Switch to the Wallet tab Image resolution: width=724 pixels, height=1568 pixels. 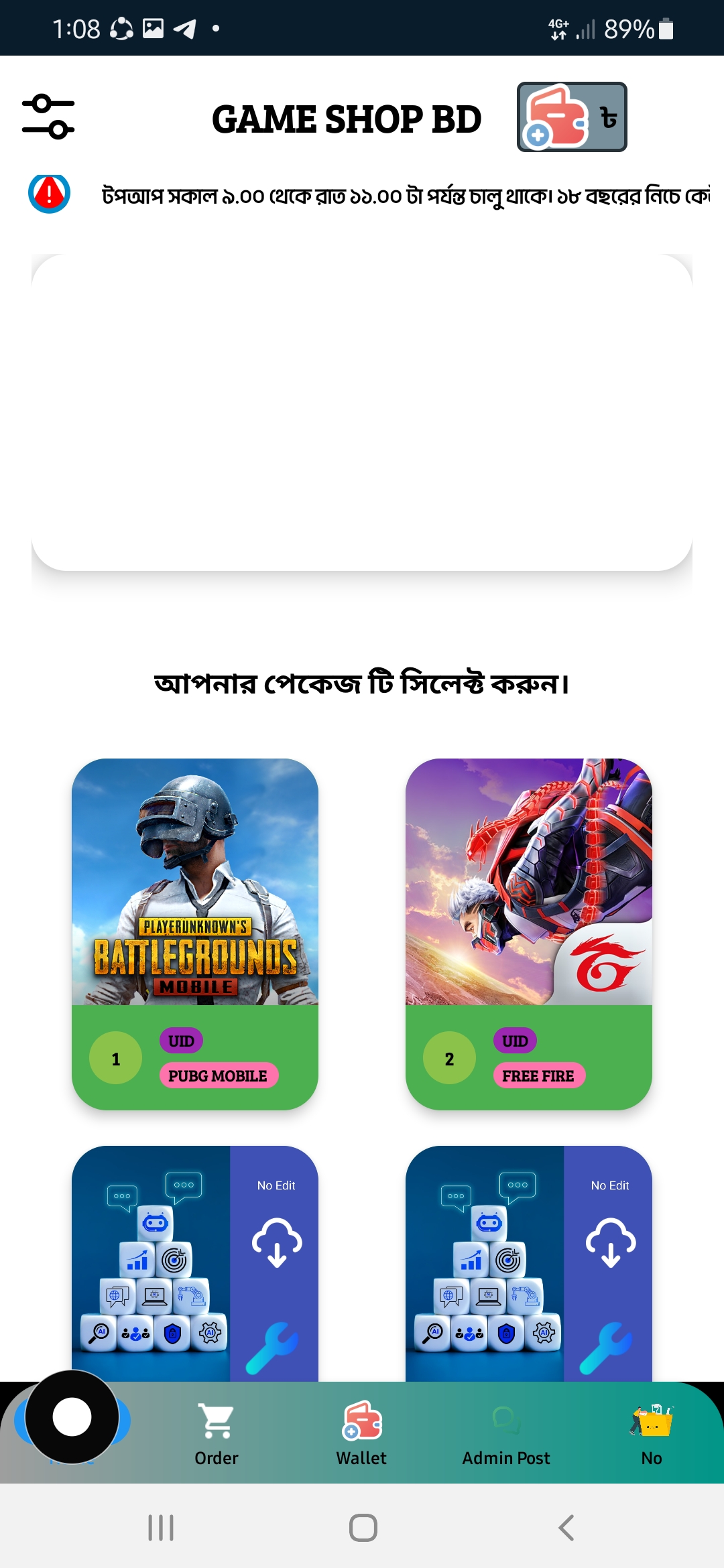pyautogui.click(x=361, y=1434)
